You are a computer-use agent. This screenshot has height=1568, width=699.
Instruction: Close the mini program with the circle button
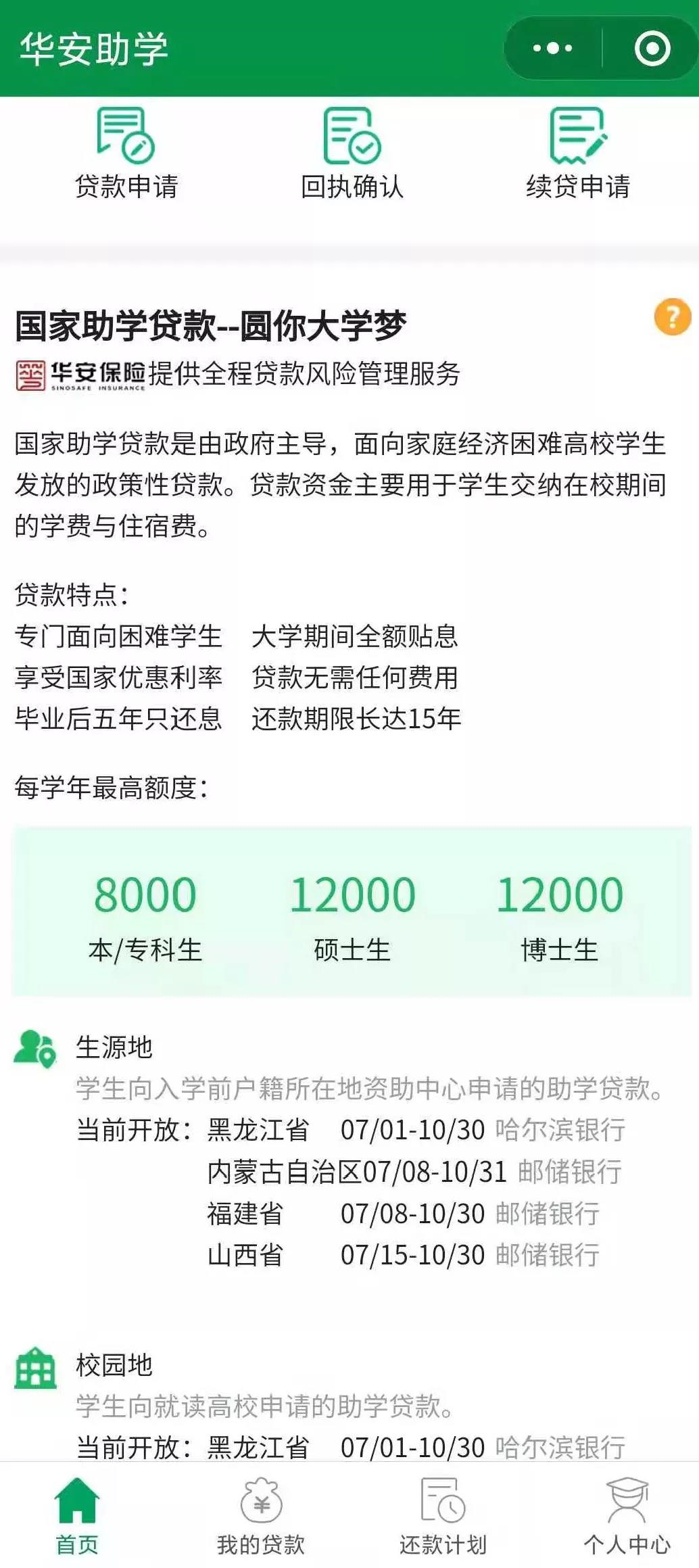(652, 49)
